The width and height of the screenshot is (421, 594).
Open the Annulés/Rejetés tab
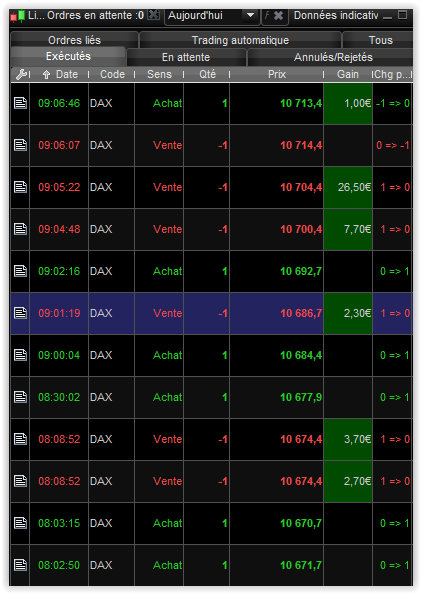point(333,57)
